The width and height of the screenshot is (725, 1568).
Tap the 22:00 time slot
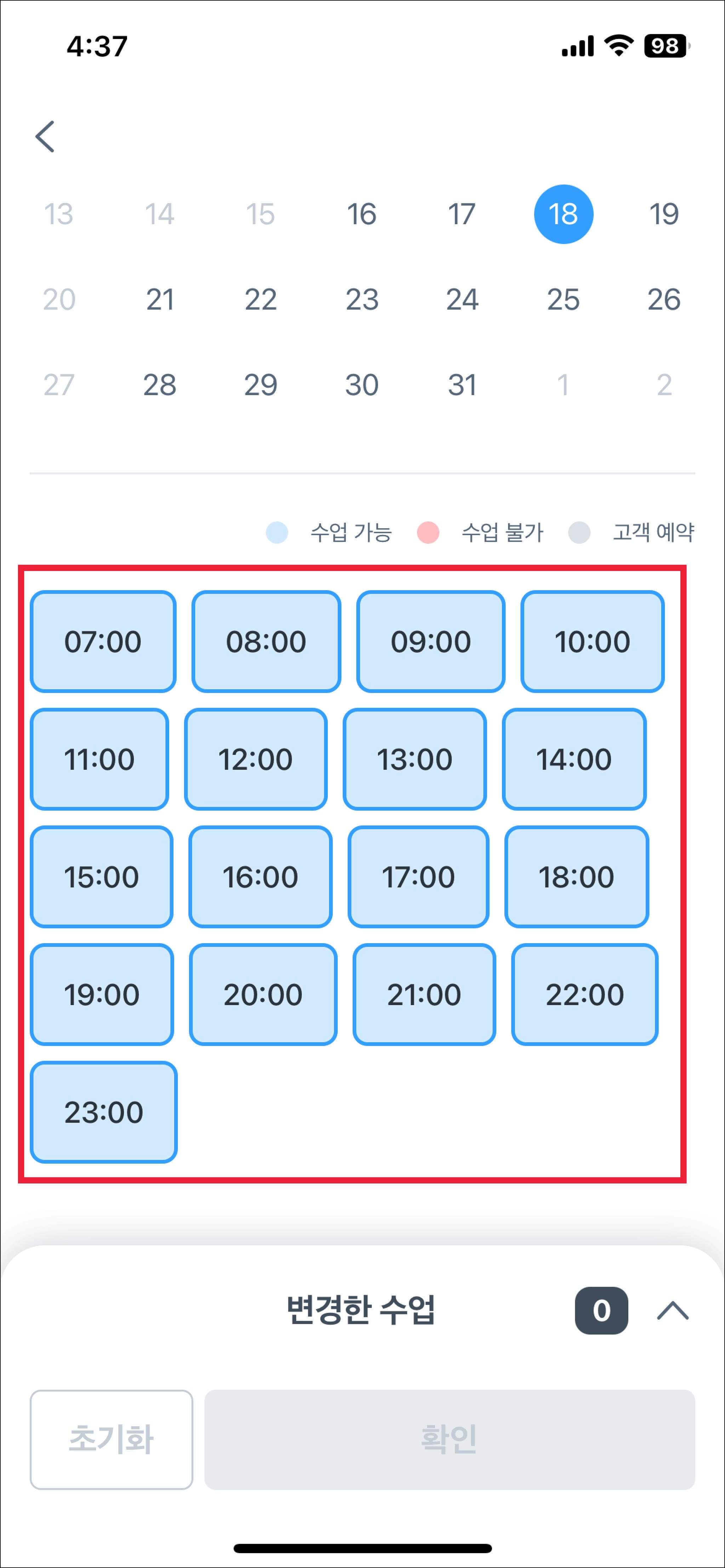point(585,995)
